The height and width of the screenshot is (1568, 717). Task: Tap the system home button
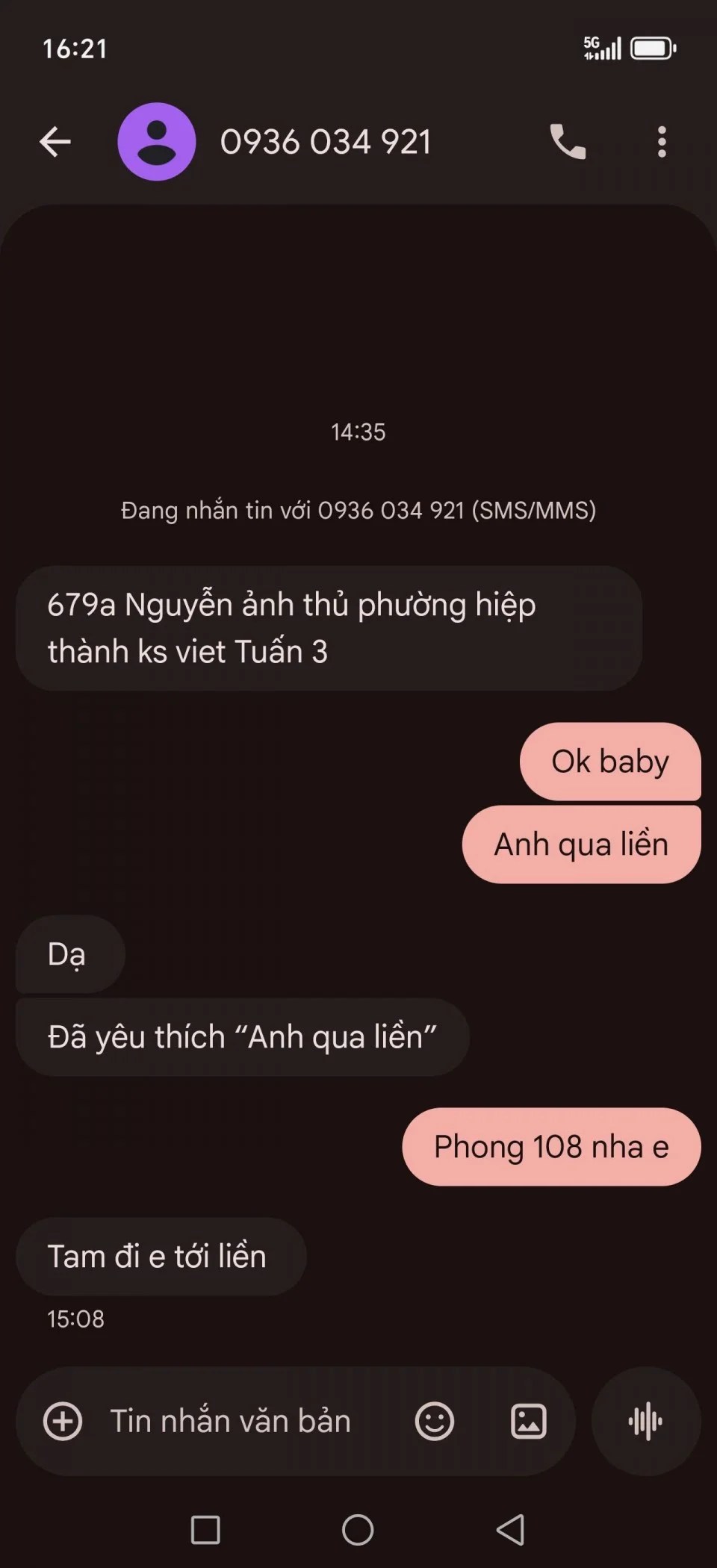pos(358,1529)
